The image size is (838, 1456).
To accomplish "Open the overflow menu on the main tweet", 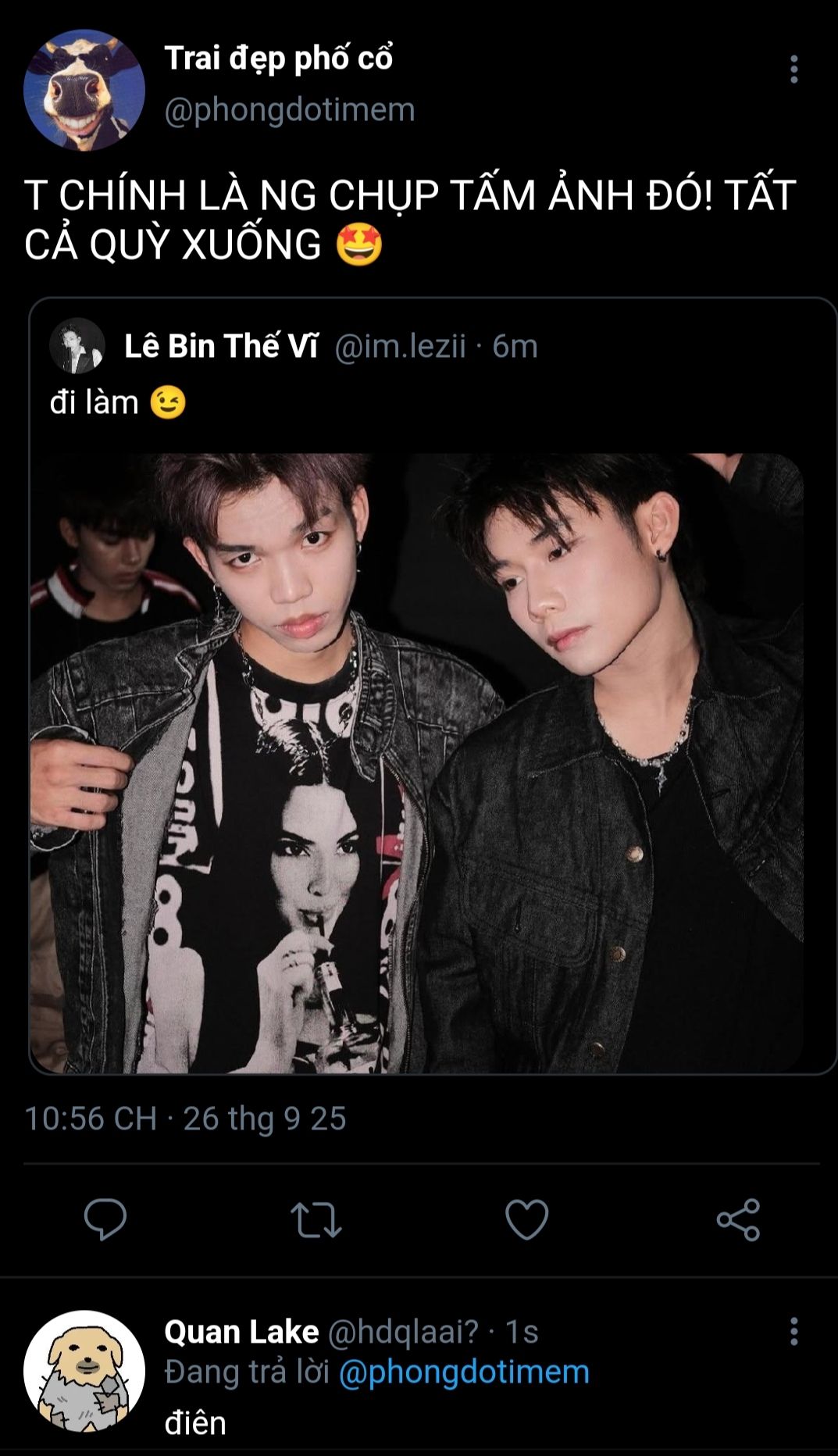I will coord(793,70).
